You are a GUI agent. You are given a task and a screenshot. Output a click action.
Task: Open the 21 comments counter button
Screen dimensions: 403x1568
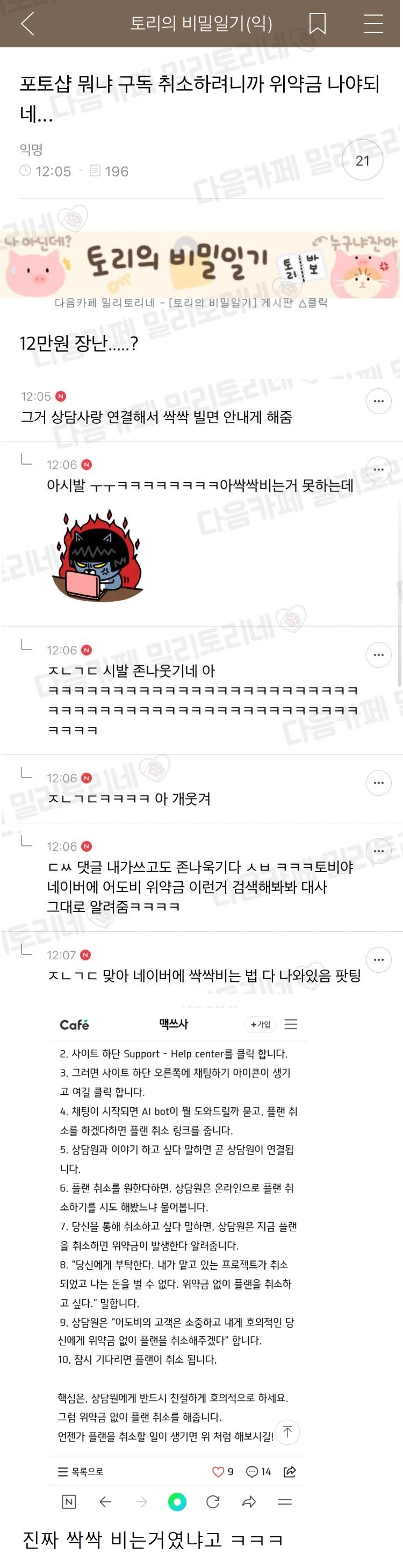(362, 160)
